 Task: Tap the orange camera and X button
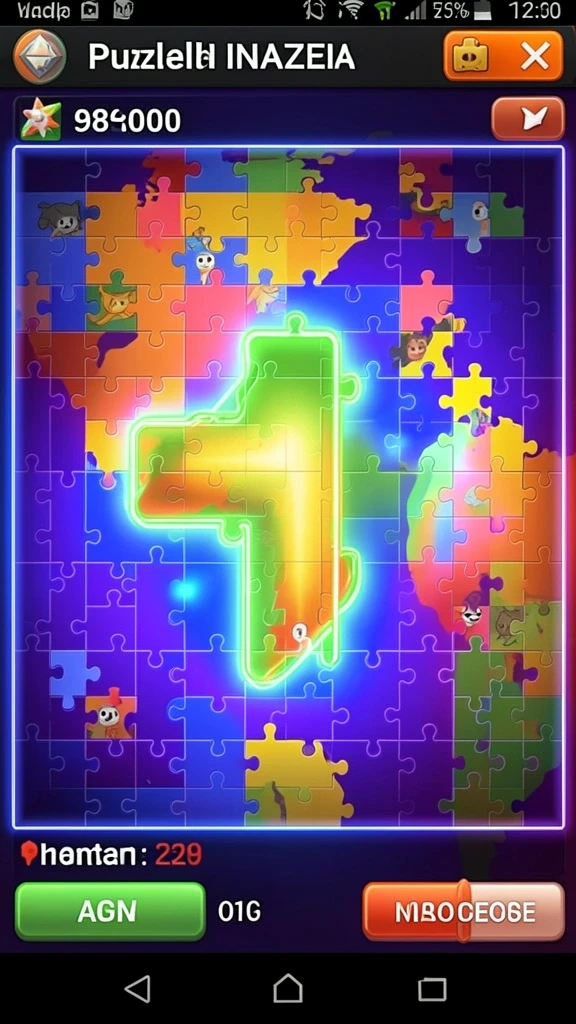tap(503, 57)
